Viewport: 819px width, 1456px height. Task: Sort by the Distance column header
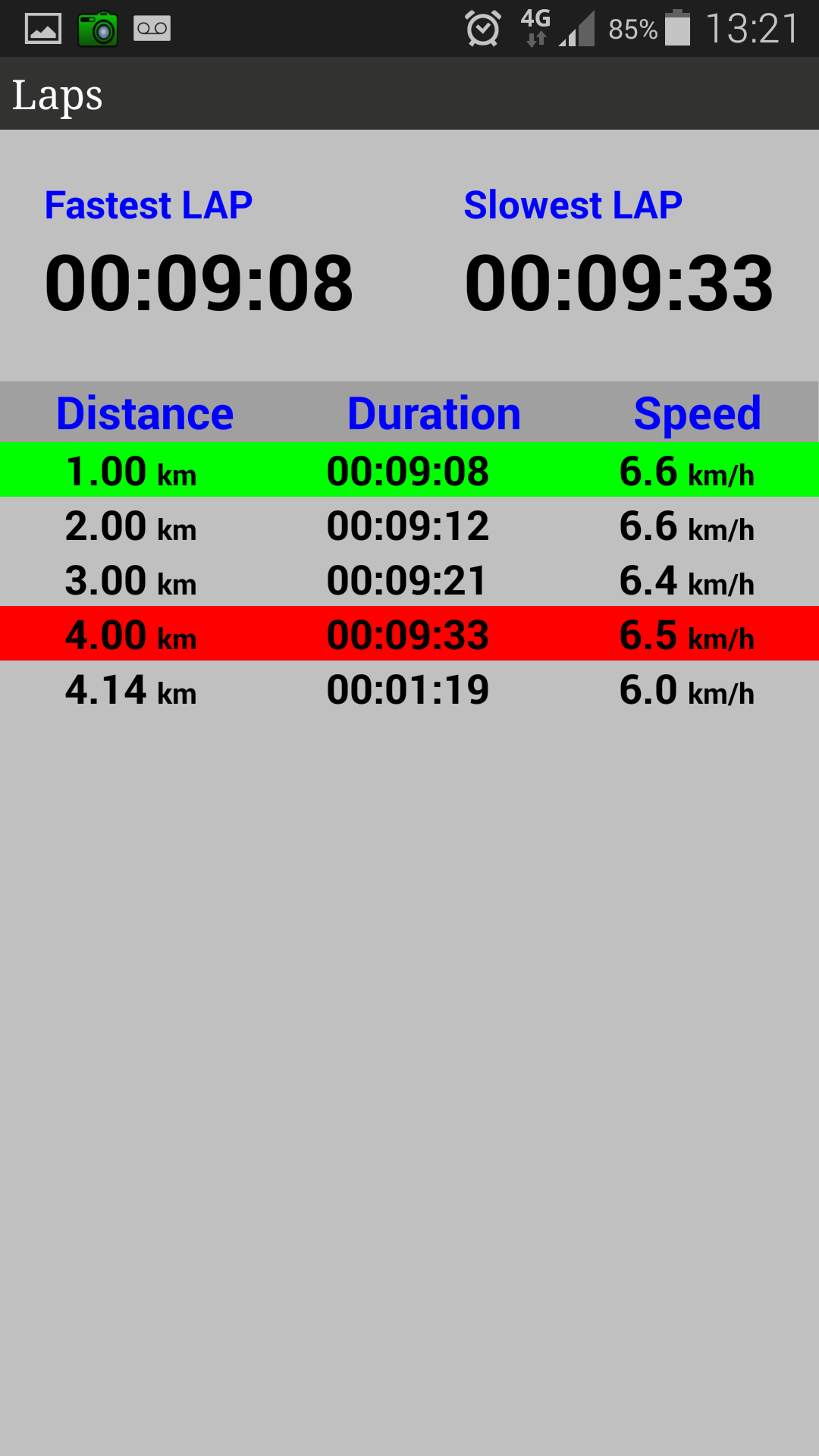coord(146,412)
